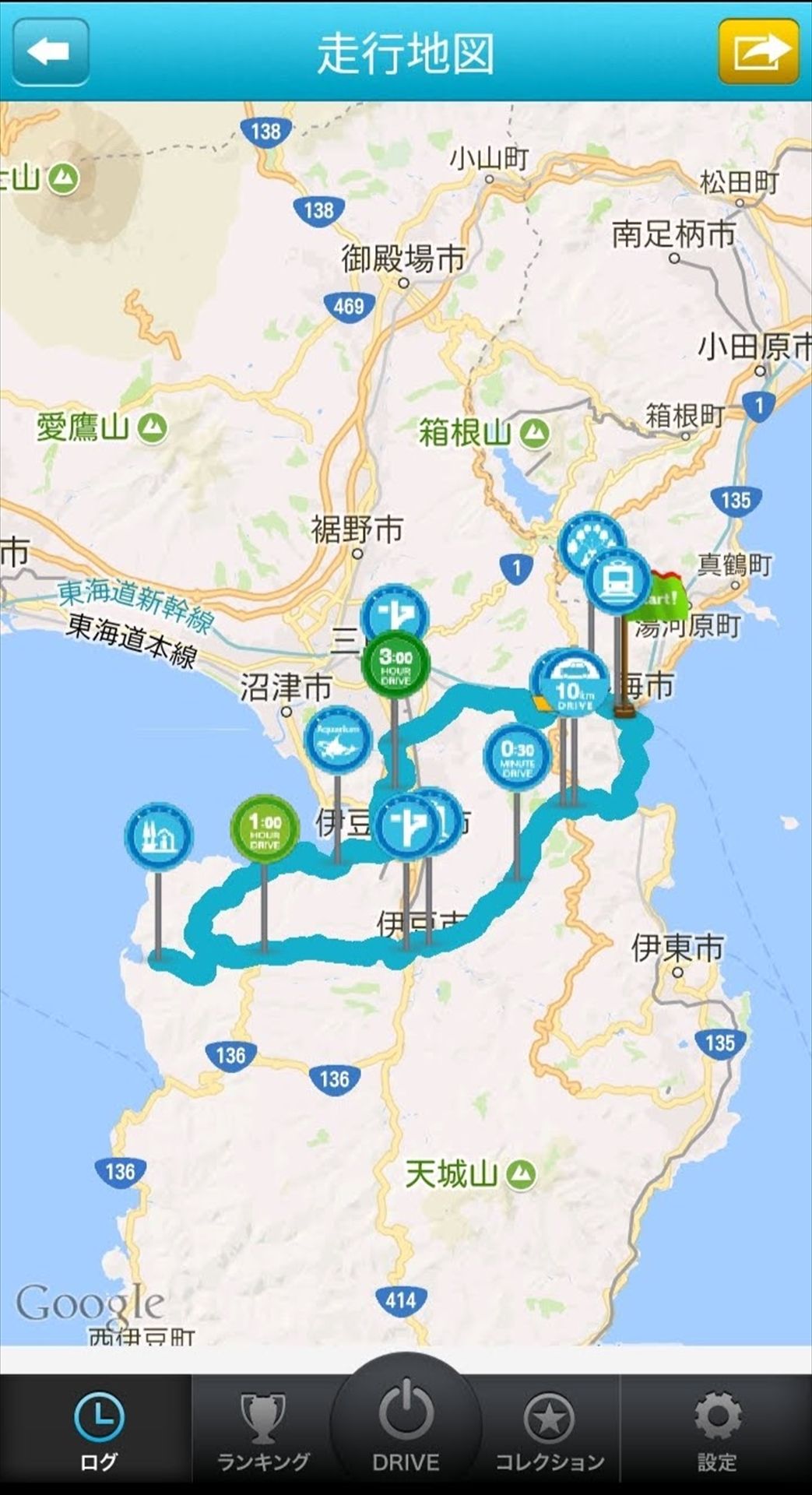Image resolution: width=812 pixels, height=1495 pixels.
Task: Select the 1:00 hour drive badge marker
Action: click(x=265, y=829)
